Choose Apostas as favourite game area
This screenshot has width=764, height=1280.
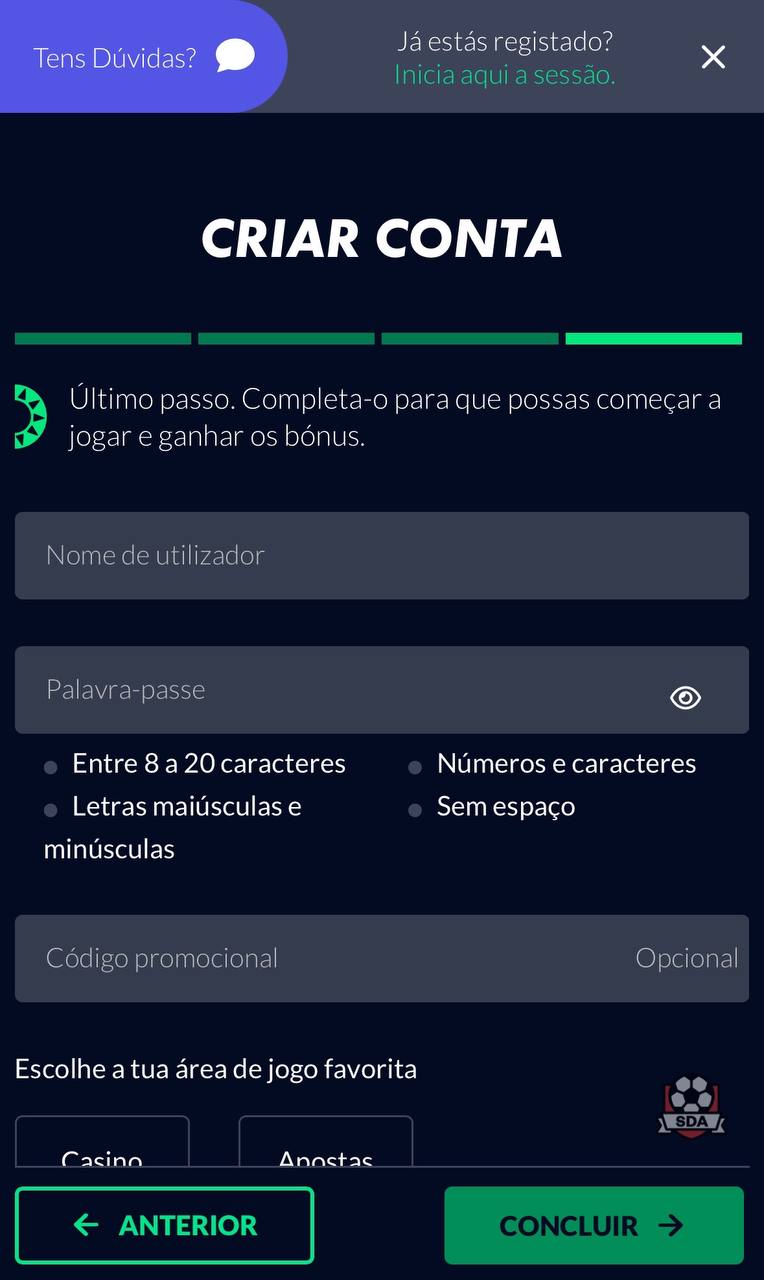click(x=325, y=1146)
